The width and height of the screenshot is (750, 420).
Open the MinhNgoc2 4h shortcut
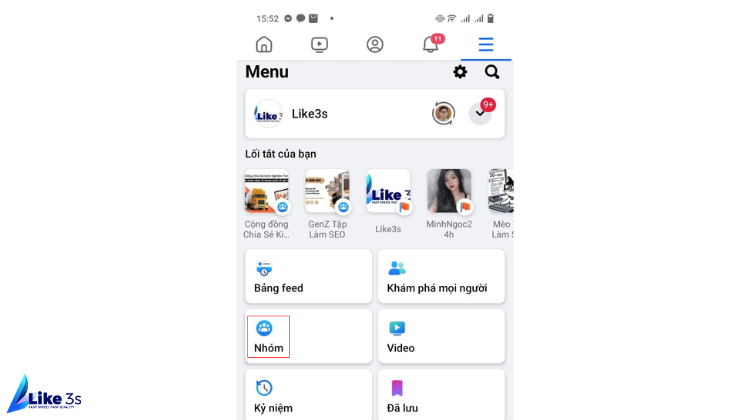coord(449,201)
